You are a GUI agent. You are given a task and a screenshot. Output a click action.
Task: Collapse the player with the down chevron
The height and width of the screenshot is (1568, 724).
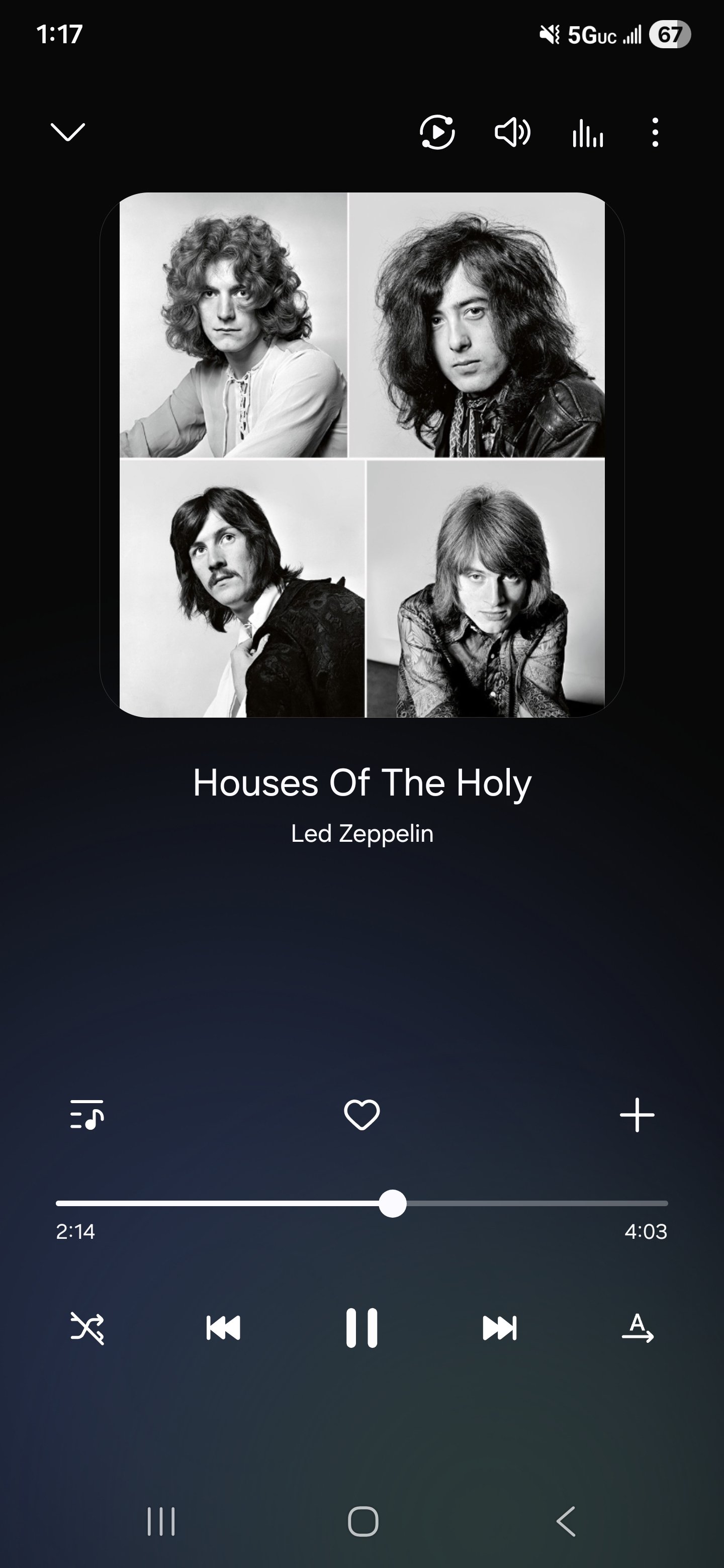pyautogui.click(x=67, y=132)
